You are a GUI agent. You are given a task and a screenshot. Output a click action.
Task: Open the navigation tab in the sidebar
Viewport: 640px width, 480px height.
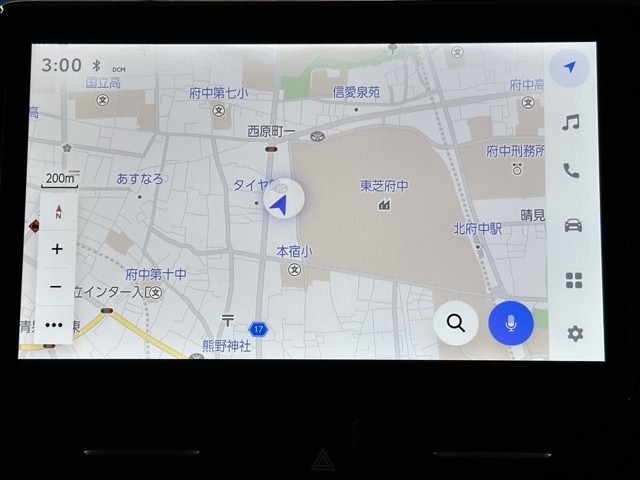click(x=570, y=68)
